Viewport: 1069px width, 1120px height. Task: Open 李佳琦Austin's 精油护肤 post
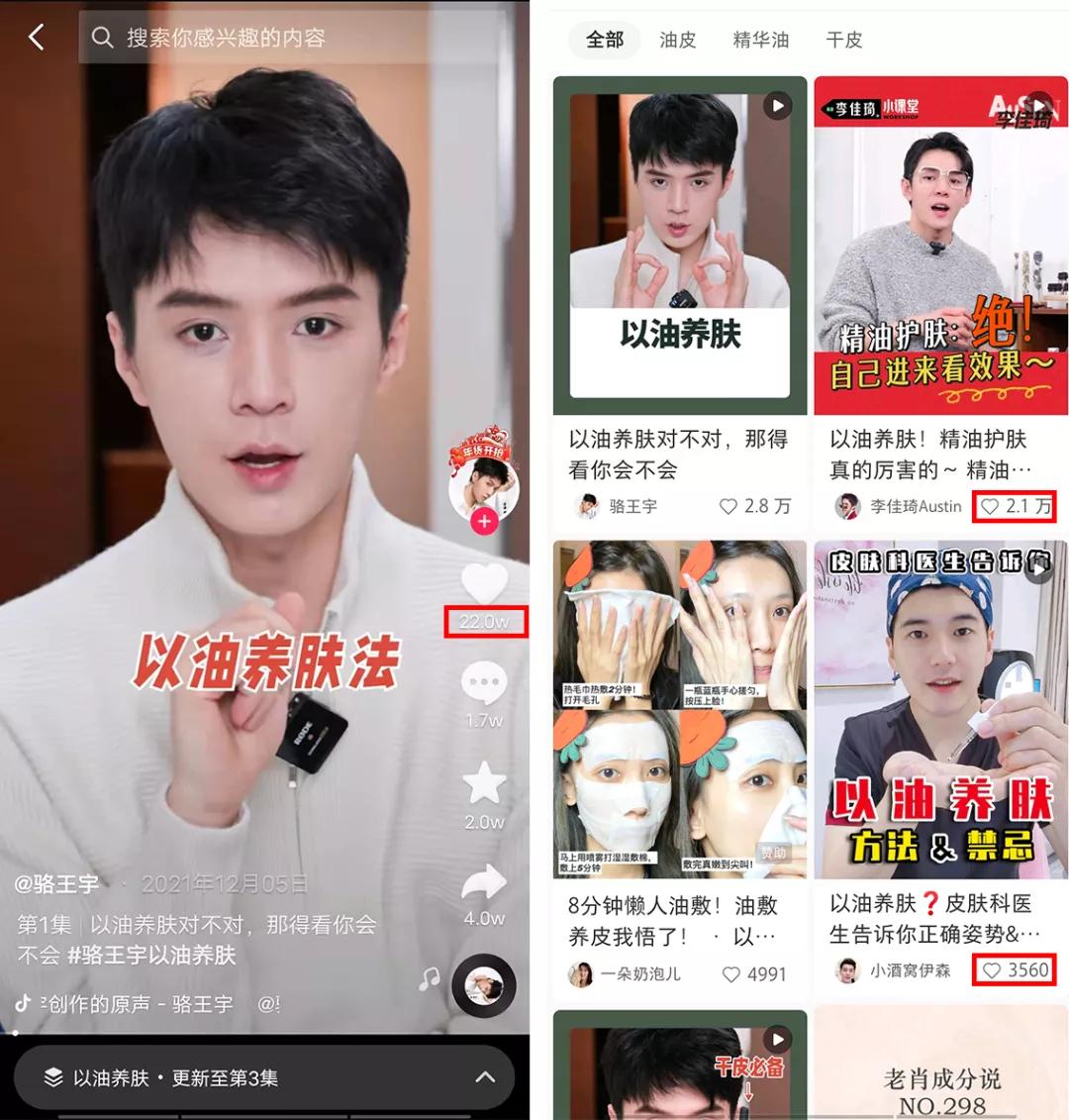(940, 246)
